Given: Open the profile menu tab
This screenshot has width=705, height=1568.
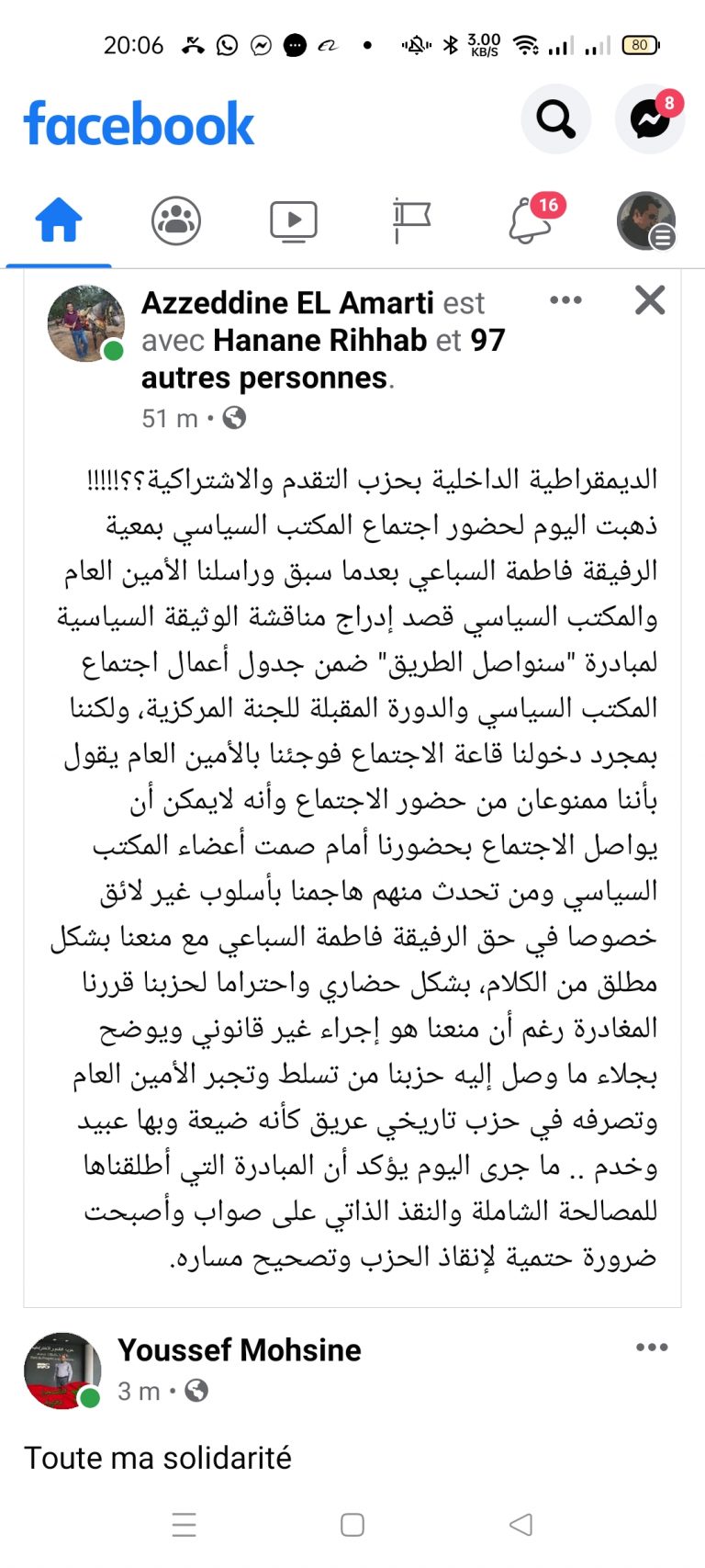Looking at the screenshot, I should click(646, 221).
